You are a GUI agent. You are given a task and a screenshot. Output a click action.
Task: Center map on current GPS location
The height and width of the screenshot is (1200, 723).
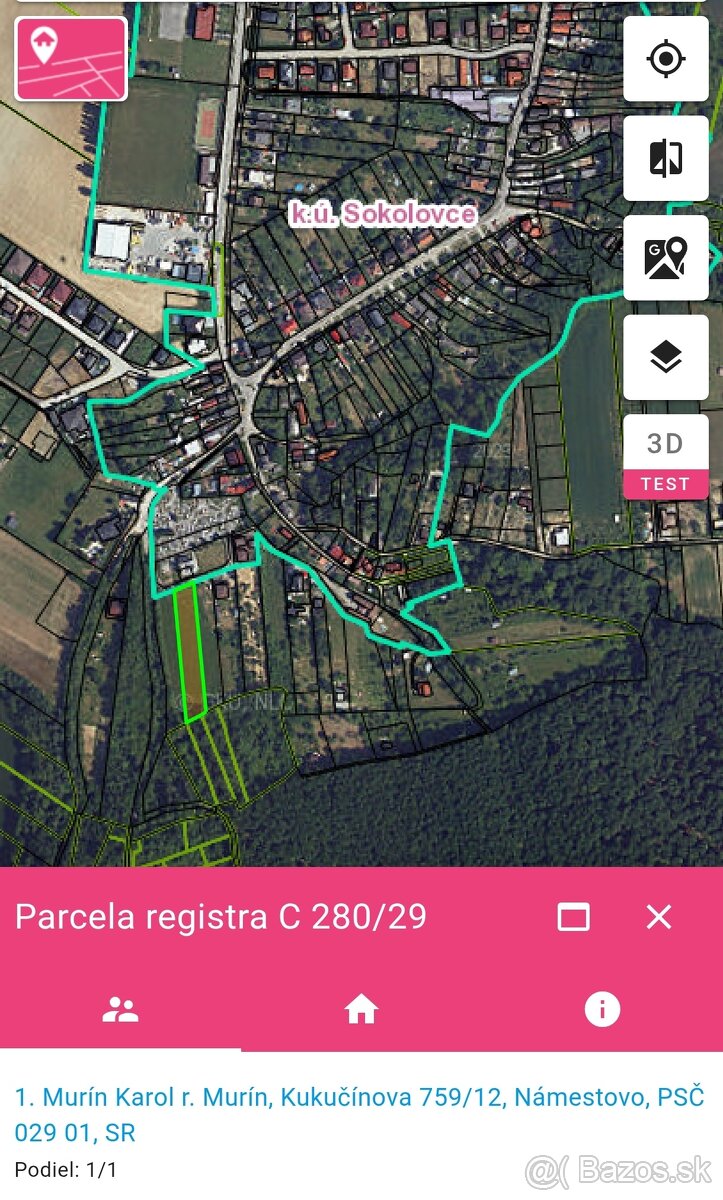665,58
